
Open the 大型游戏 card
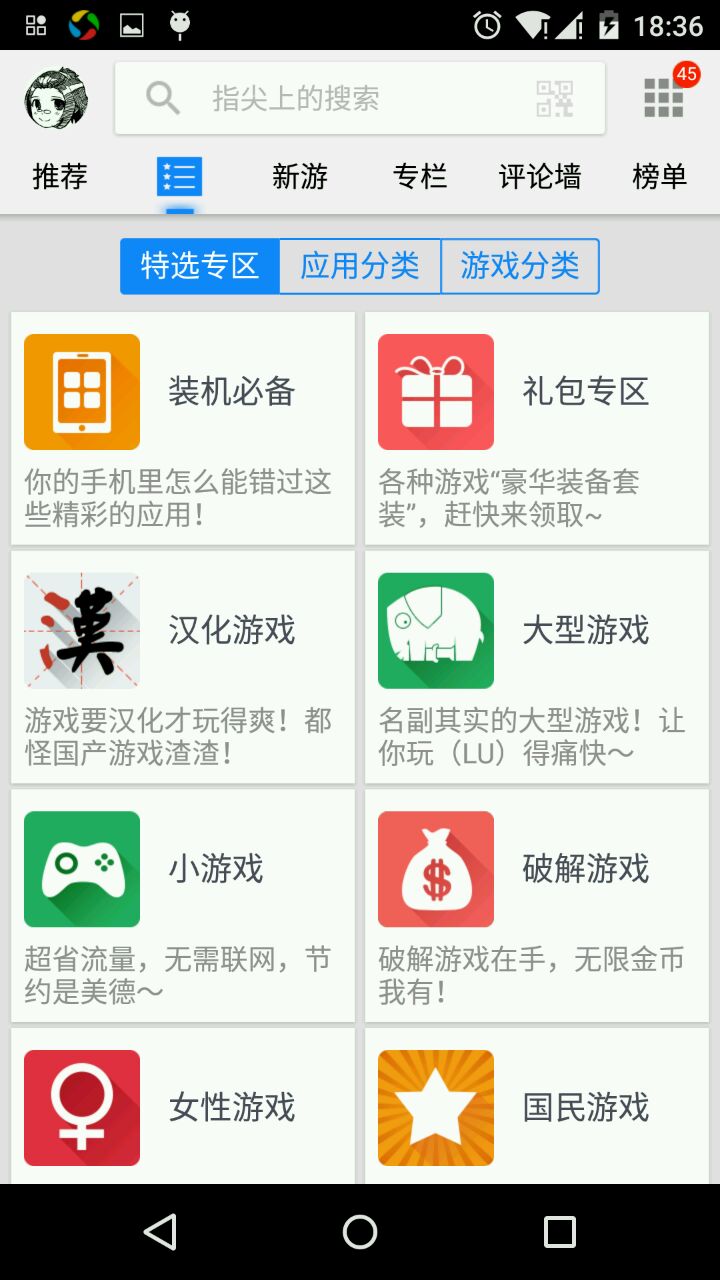coord(537,667)
